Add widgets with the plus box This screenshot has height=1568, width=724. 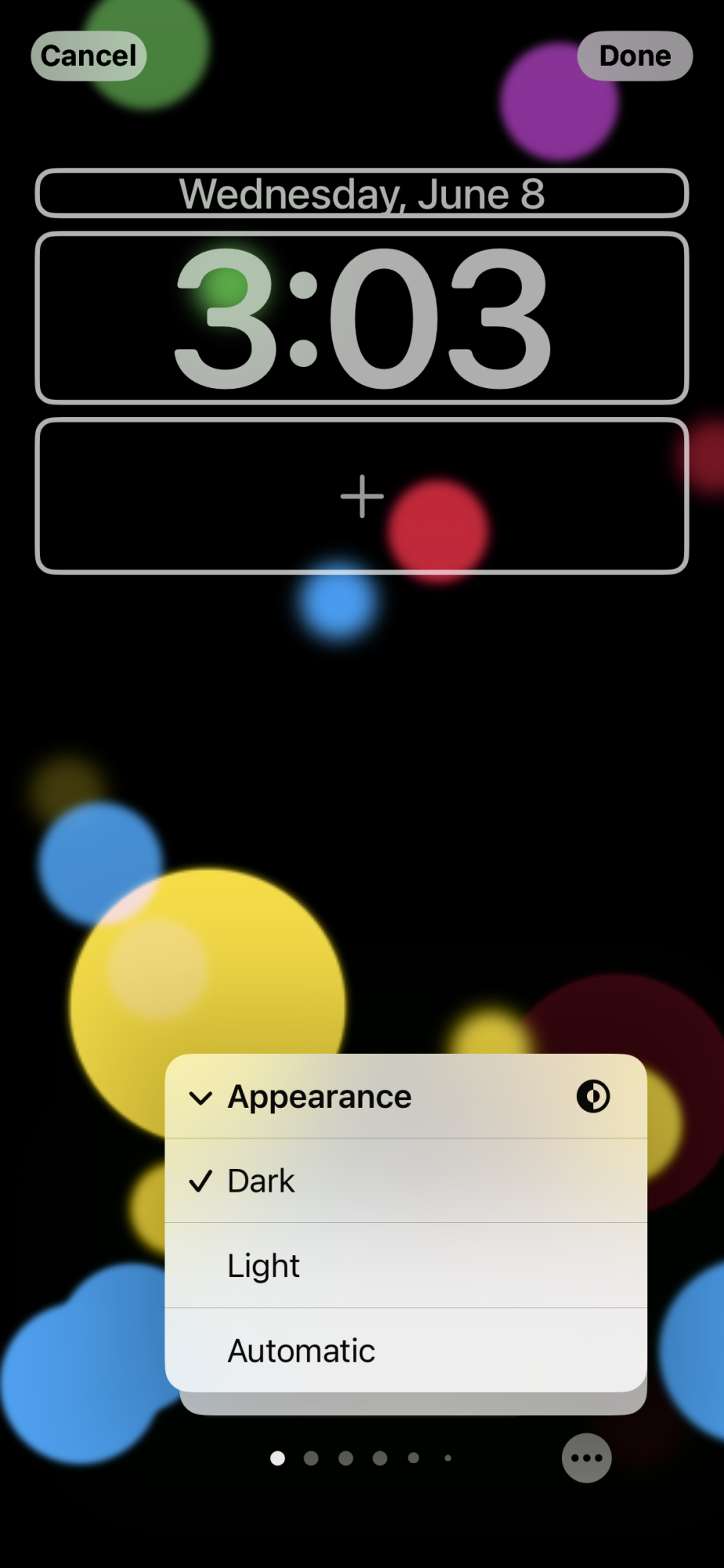pyautogui.click(x=362, y=496)
